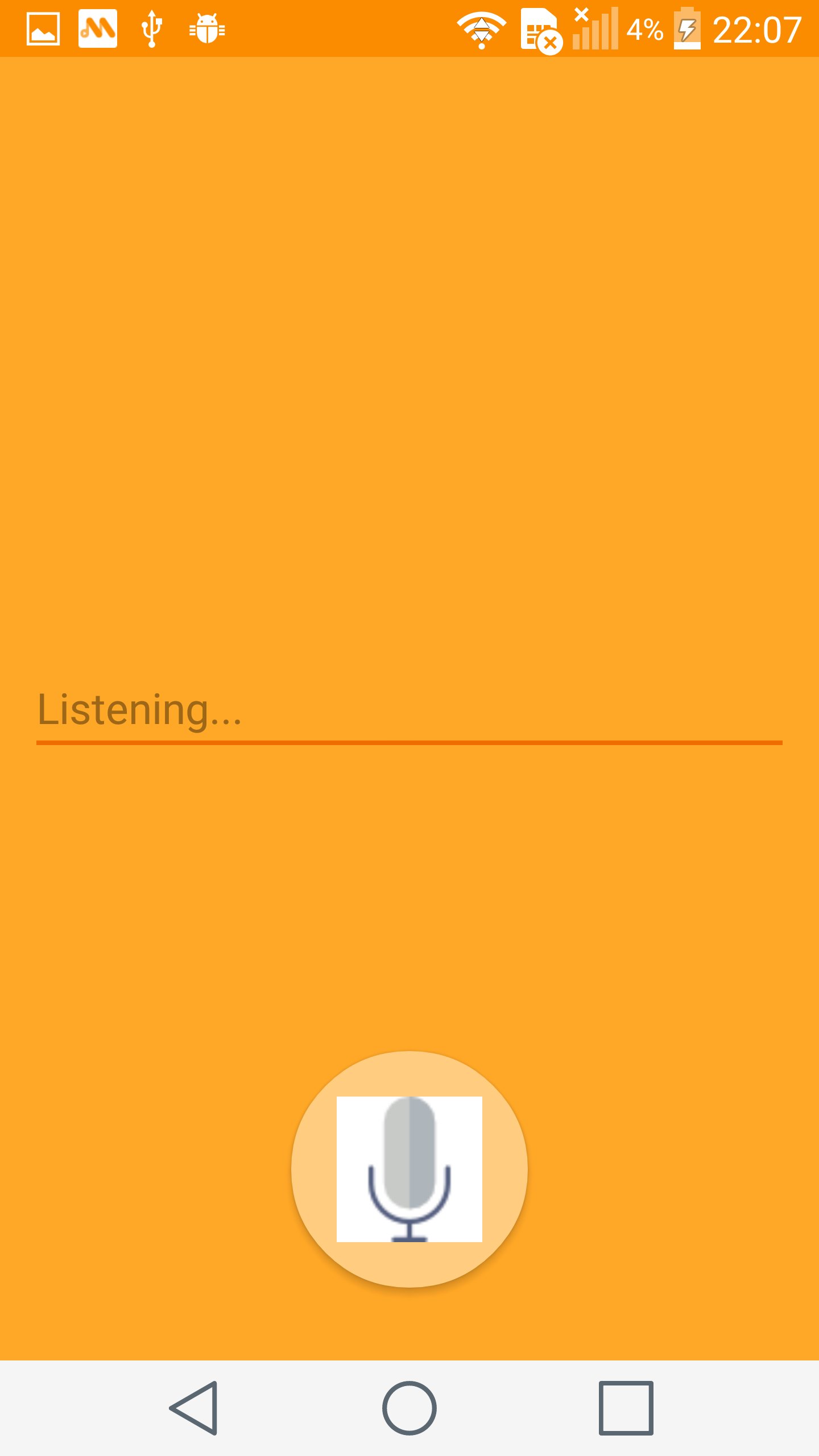Focus the Listening... text field
Screen dimensions: 819x1456
[x=409, y=710]
